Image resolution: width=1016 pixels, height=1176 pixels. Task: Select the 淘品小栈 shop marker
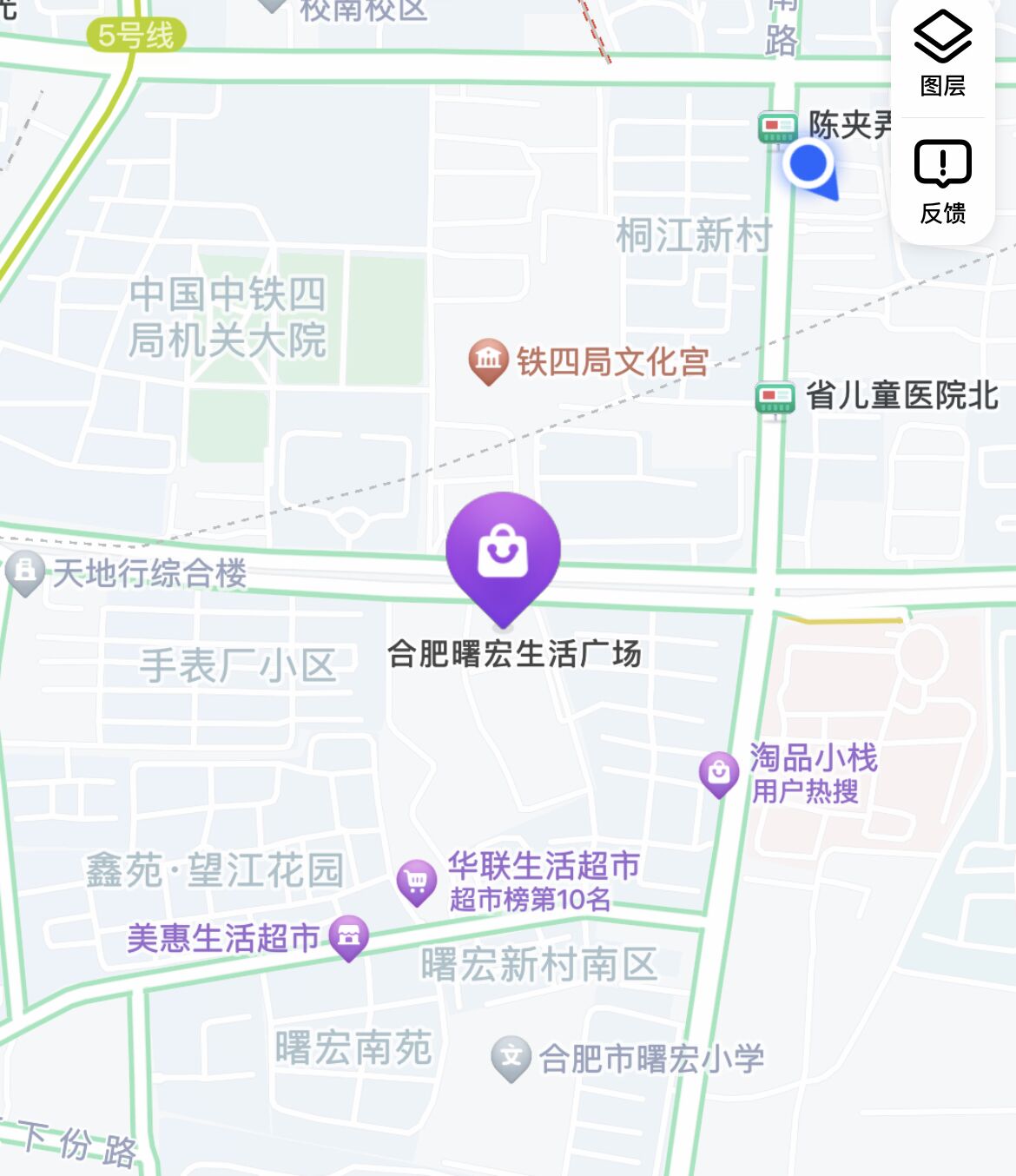click(719, 772)
